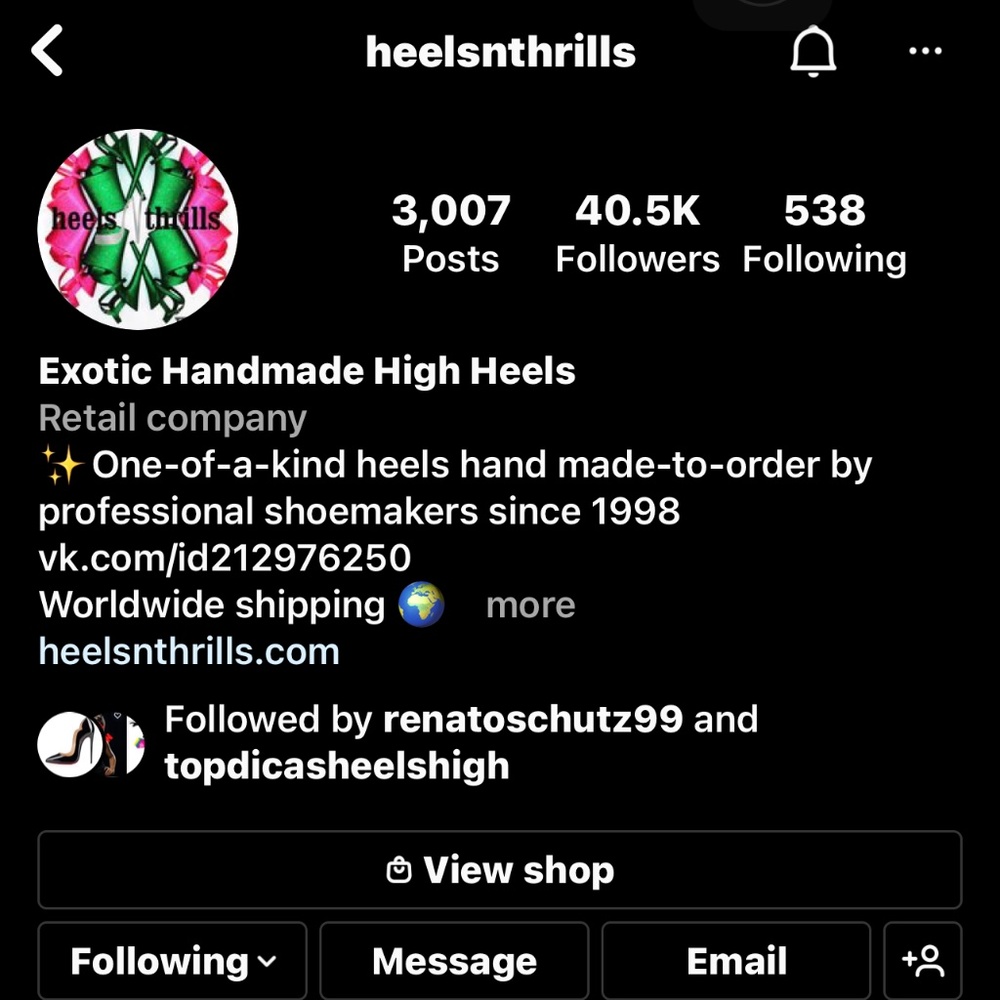This screenshot has height=1000, width=1000.
Task: Open the three-dot overflow menu
Action: click(925, 52)
